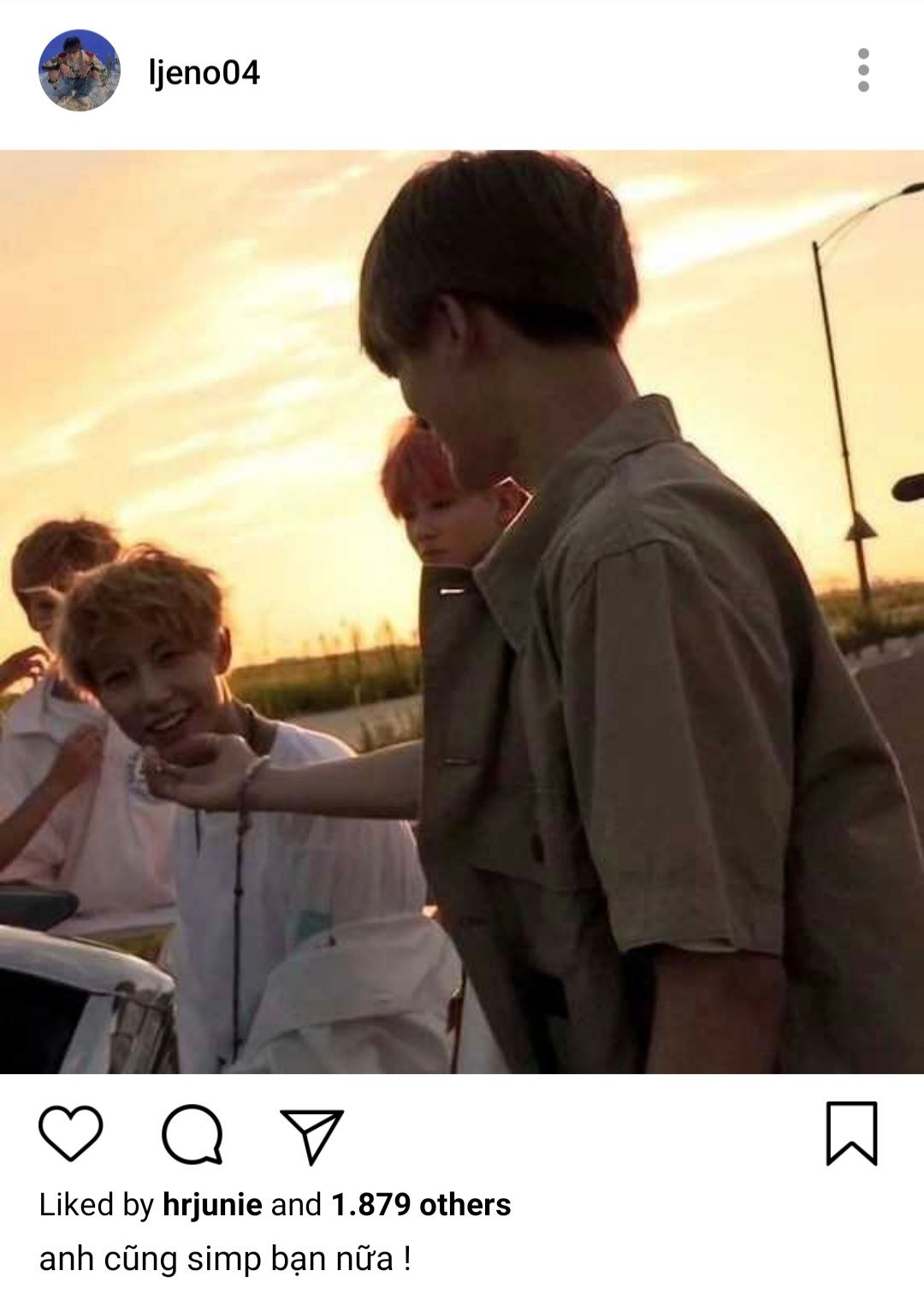Share the post with the paper plane icon

coord(311,1135)
